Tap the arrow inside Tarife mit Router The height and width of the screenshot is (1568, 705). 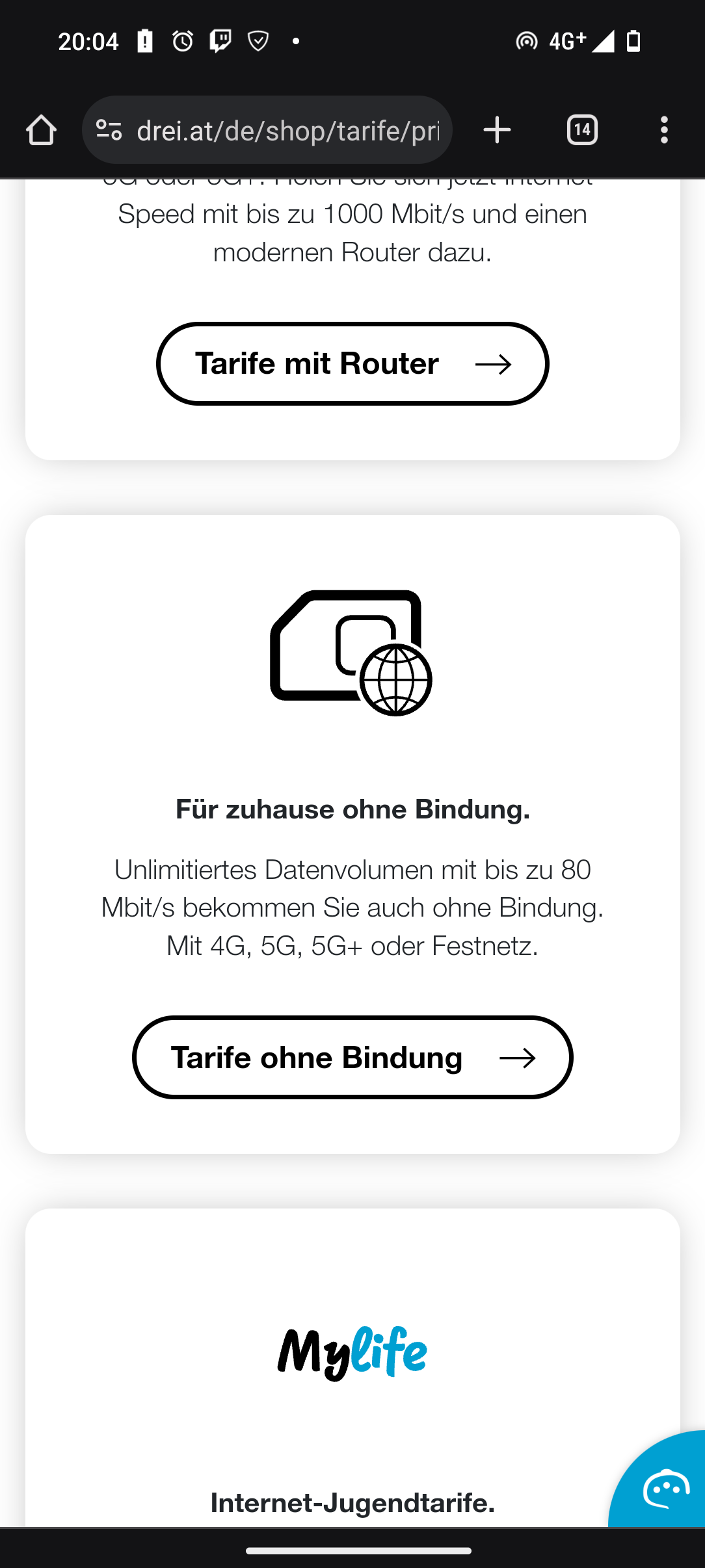pos(492,364)
